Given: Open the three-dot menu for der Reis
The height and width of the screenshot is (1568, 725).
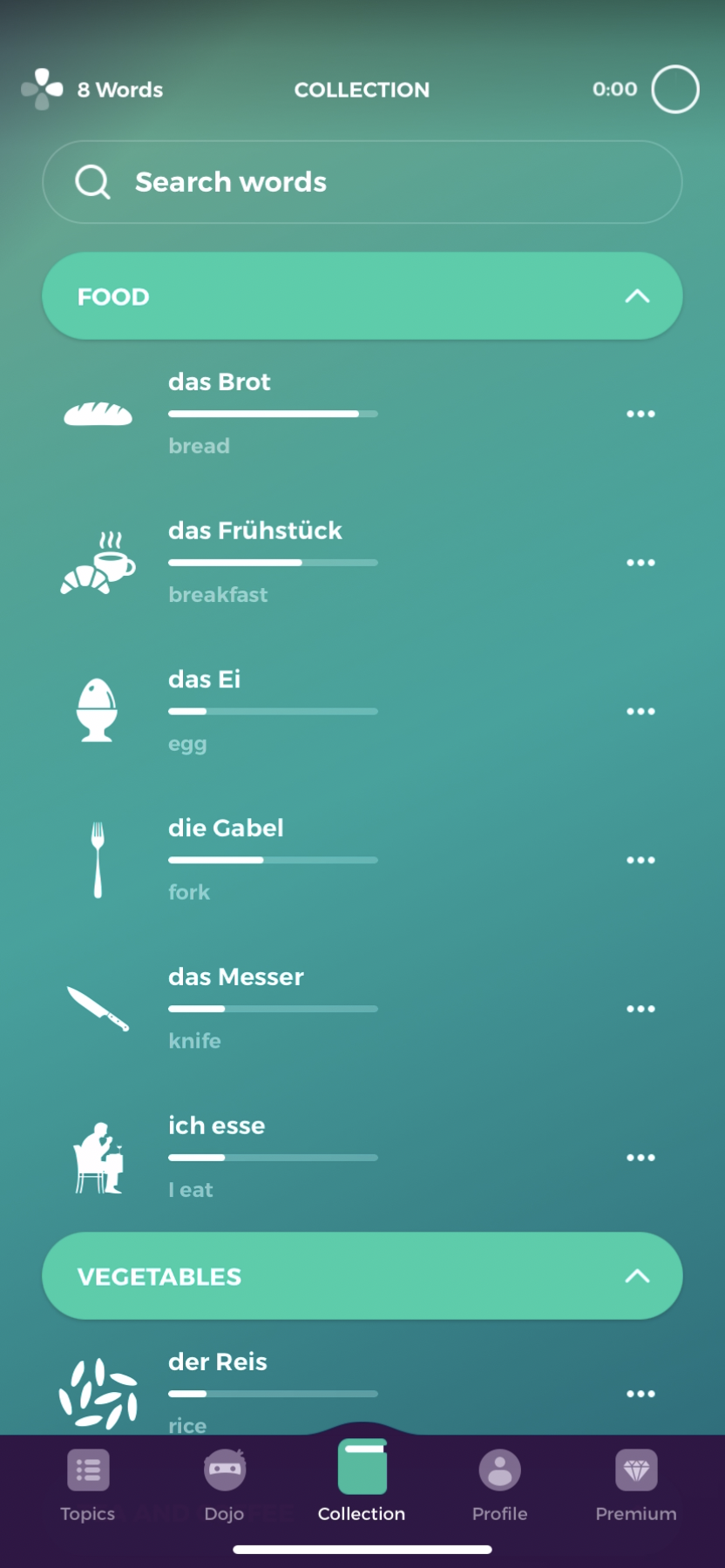Looking at the screenshot, I should 641,1393.
